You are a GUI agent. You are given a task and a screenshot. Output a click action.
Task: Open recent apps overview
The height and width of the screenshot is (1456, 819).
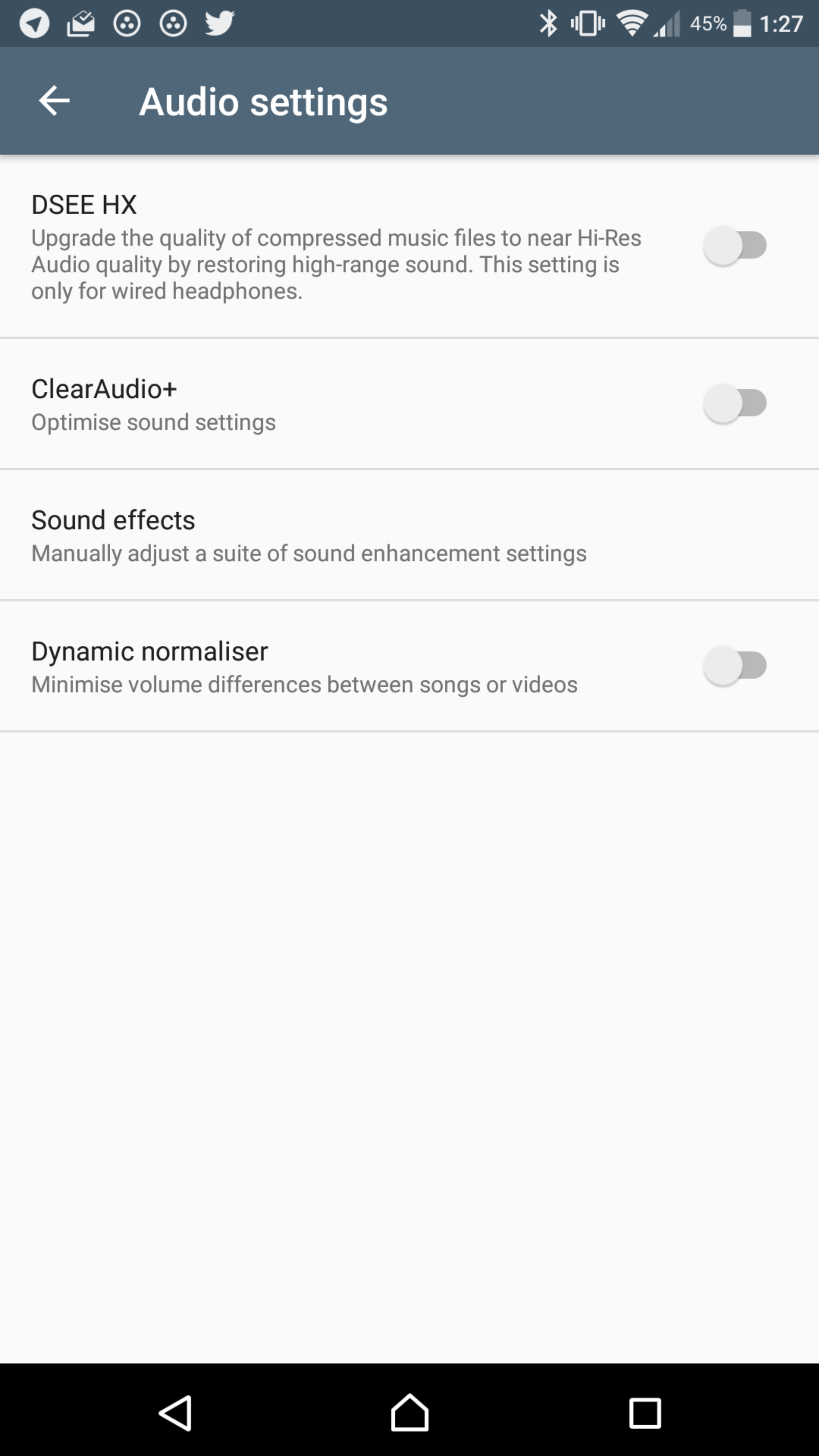[x=645, y=1413]
